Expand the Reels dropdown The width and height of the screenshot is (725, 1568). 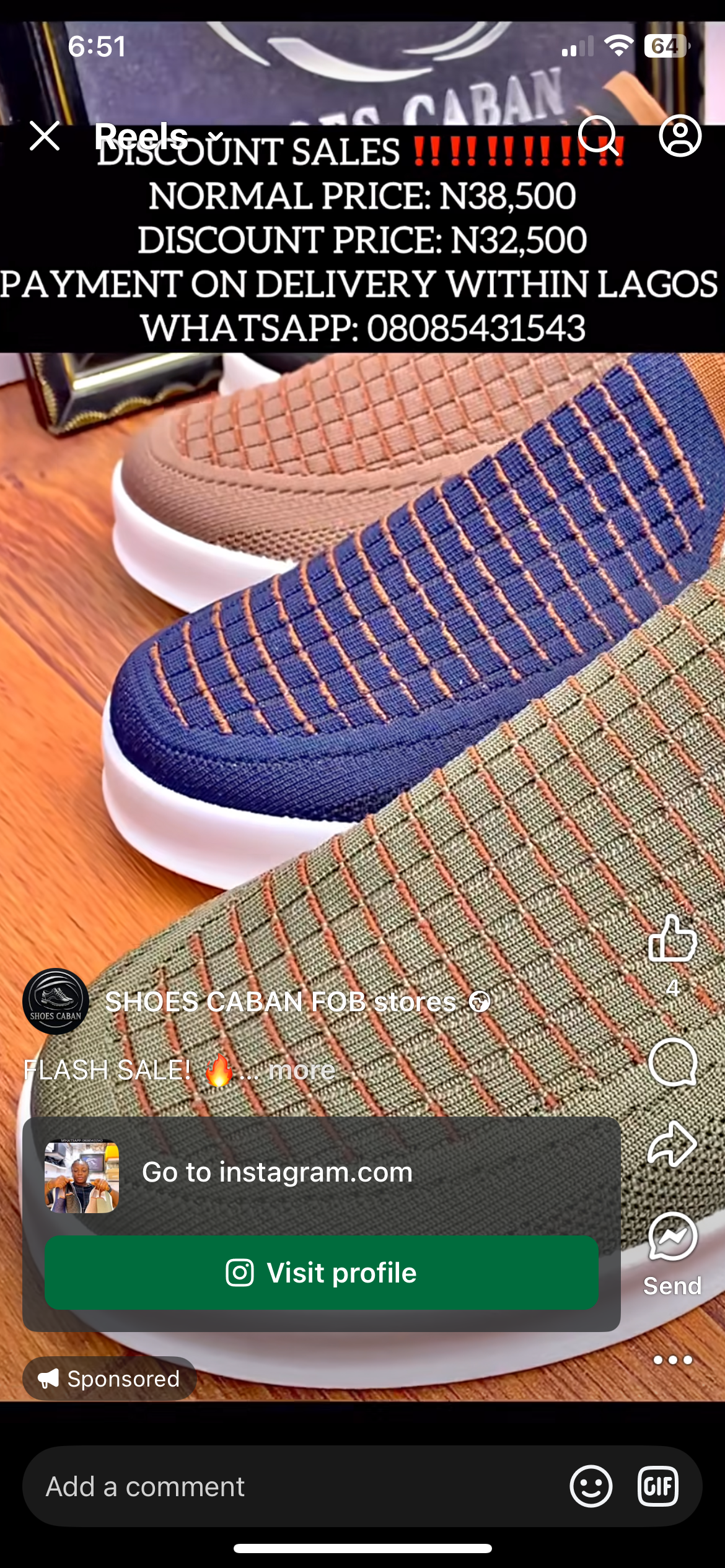point(215,136)
